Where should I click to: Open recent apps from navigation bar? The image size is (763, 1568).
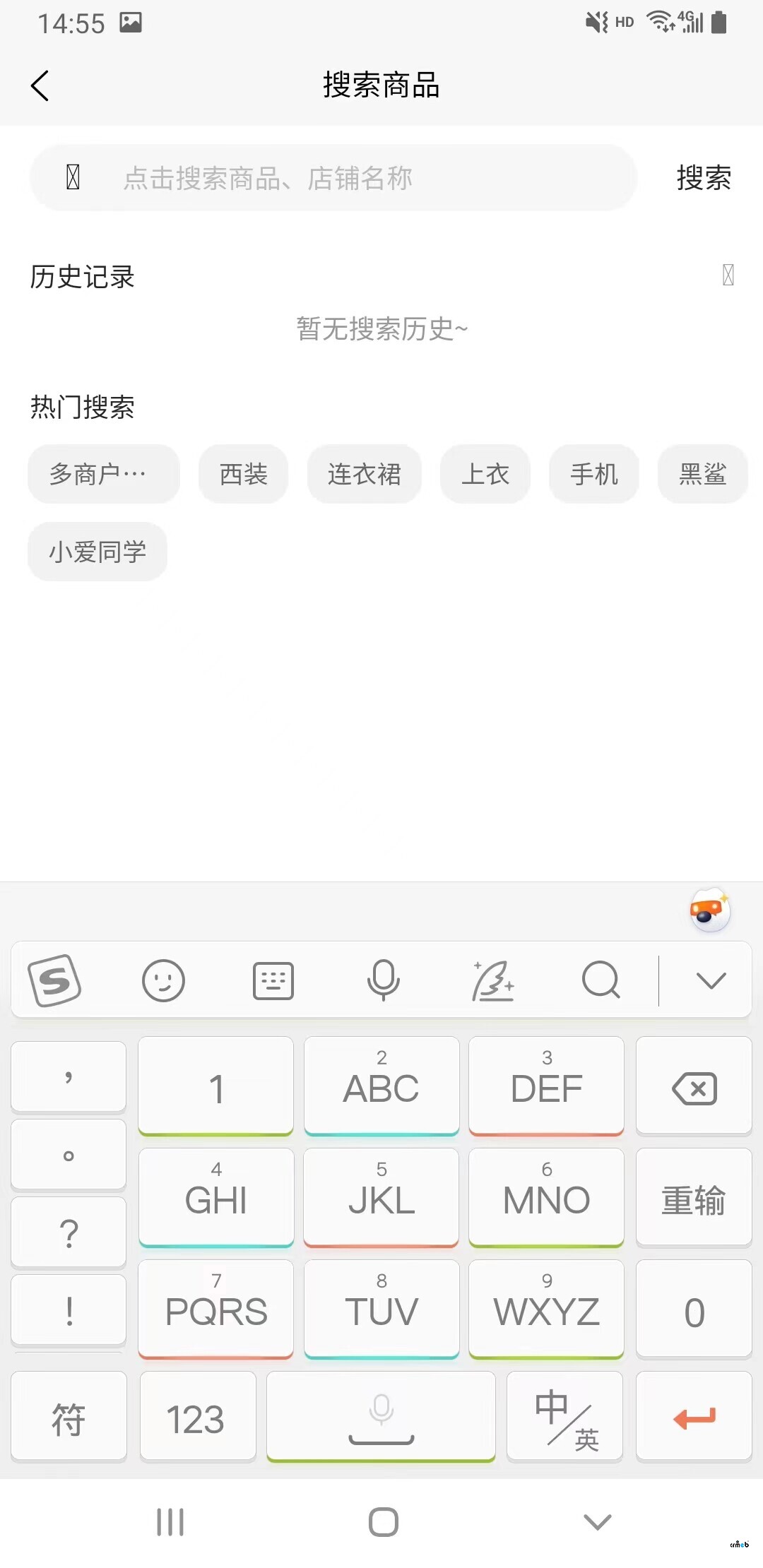point(171,1524)
